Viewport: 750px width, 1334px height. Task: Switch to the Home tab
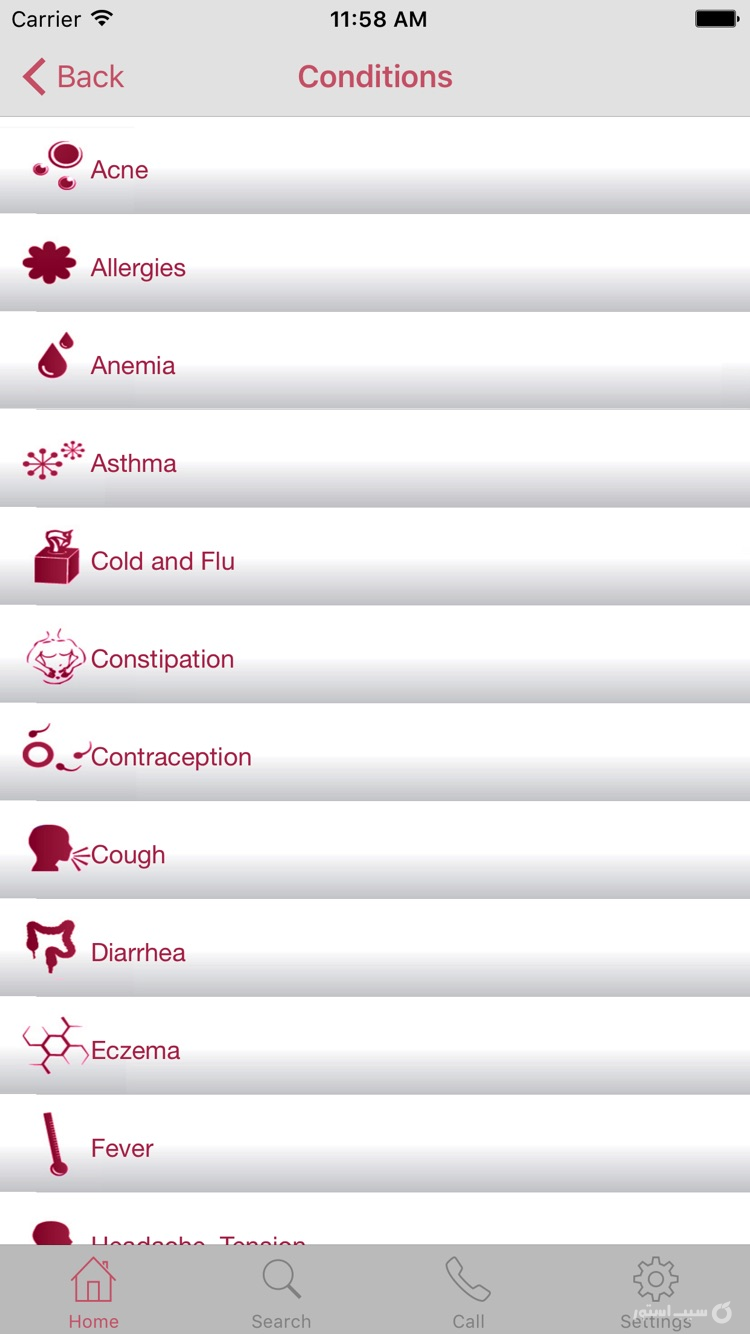click(x=93, y=1292)
